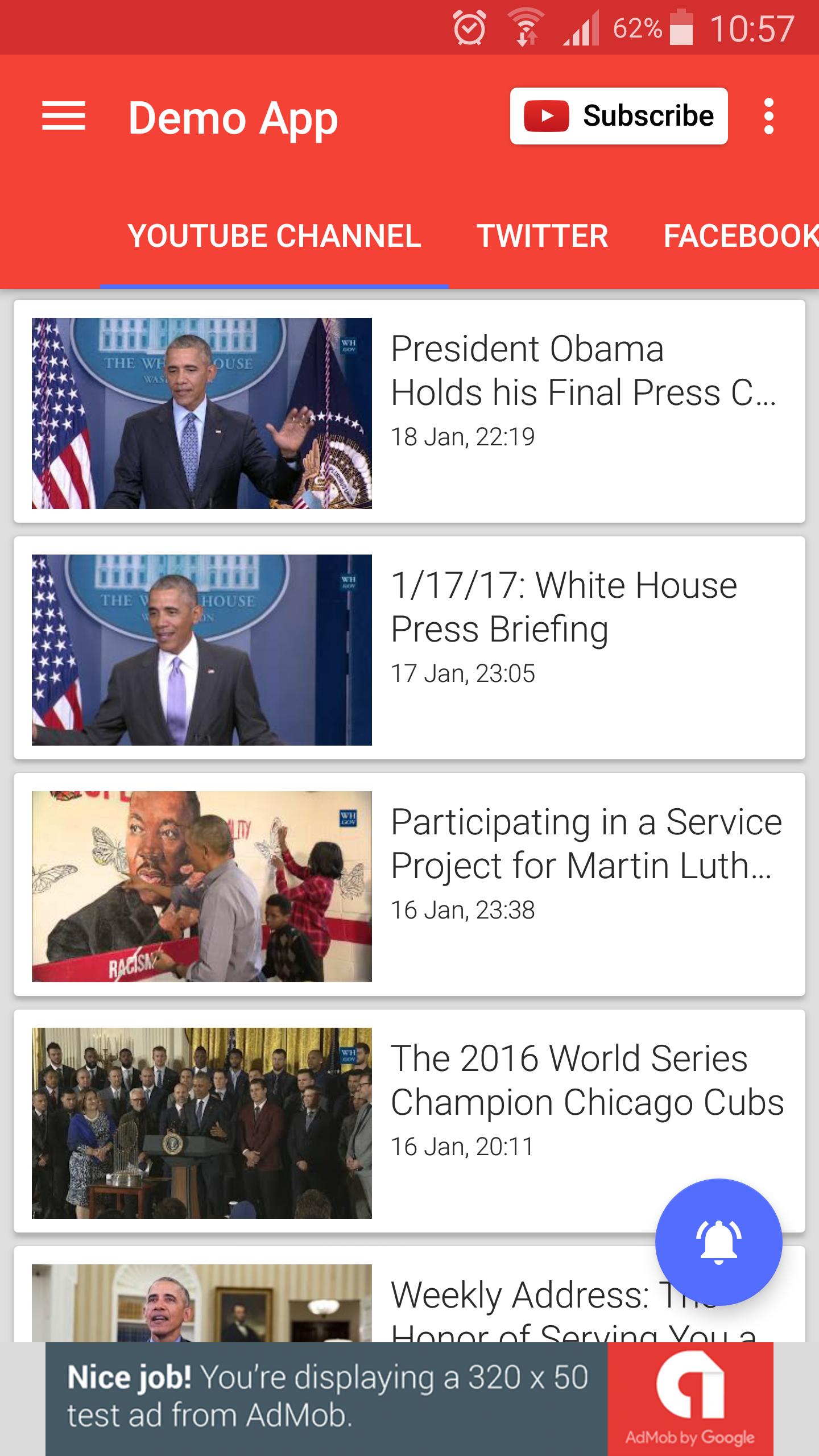The width and height of the screenshot is (819, 1456).
Task: Play the 1/17/17 White House Press Briefing
Action: pos(409,648)
